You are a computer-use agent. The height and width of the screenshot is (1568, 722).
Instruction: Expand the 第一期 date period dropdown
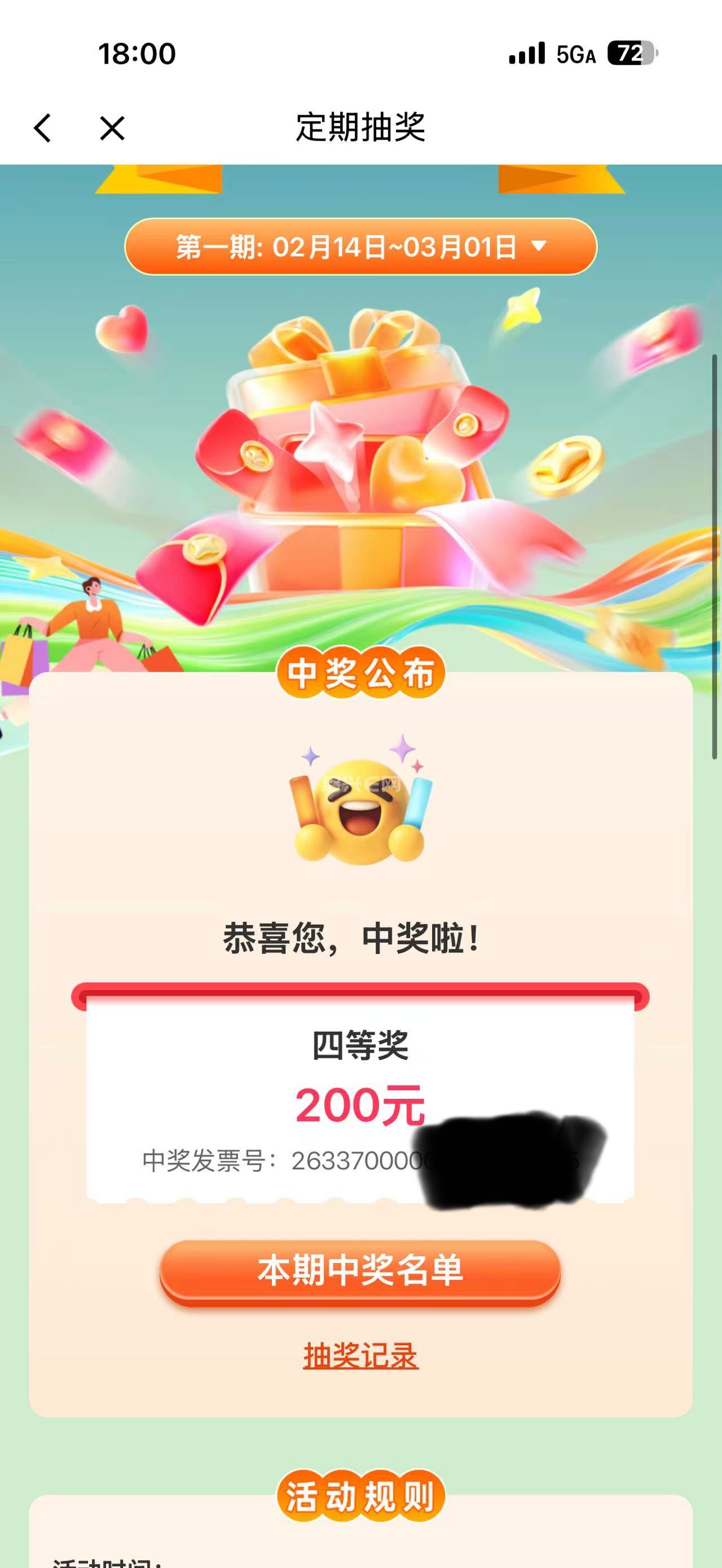pos(360,246)
